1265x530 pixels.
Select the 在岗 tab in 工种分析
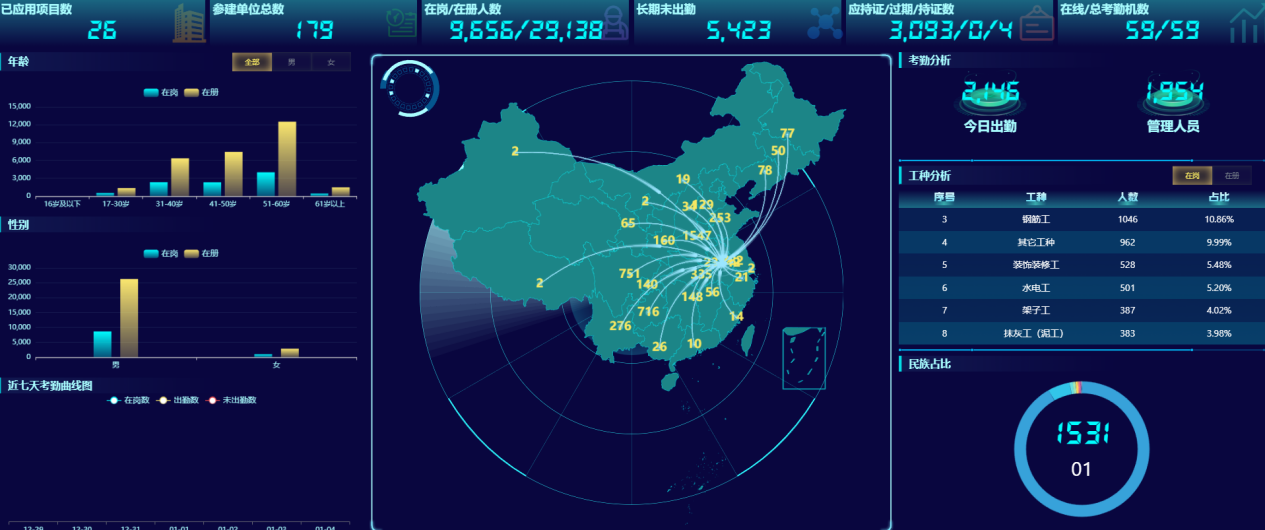(1192, 176)
